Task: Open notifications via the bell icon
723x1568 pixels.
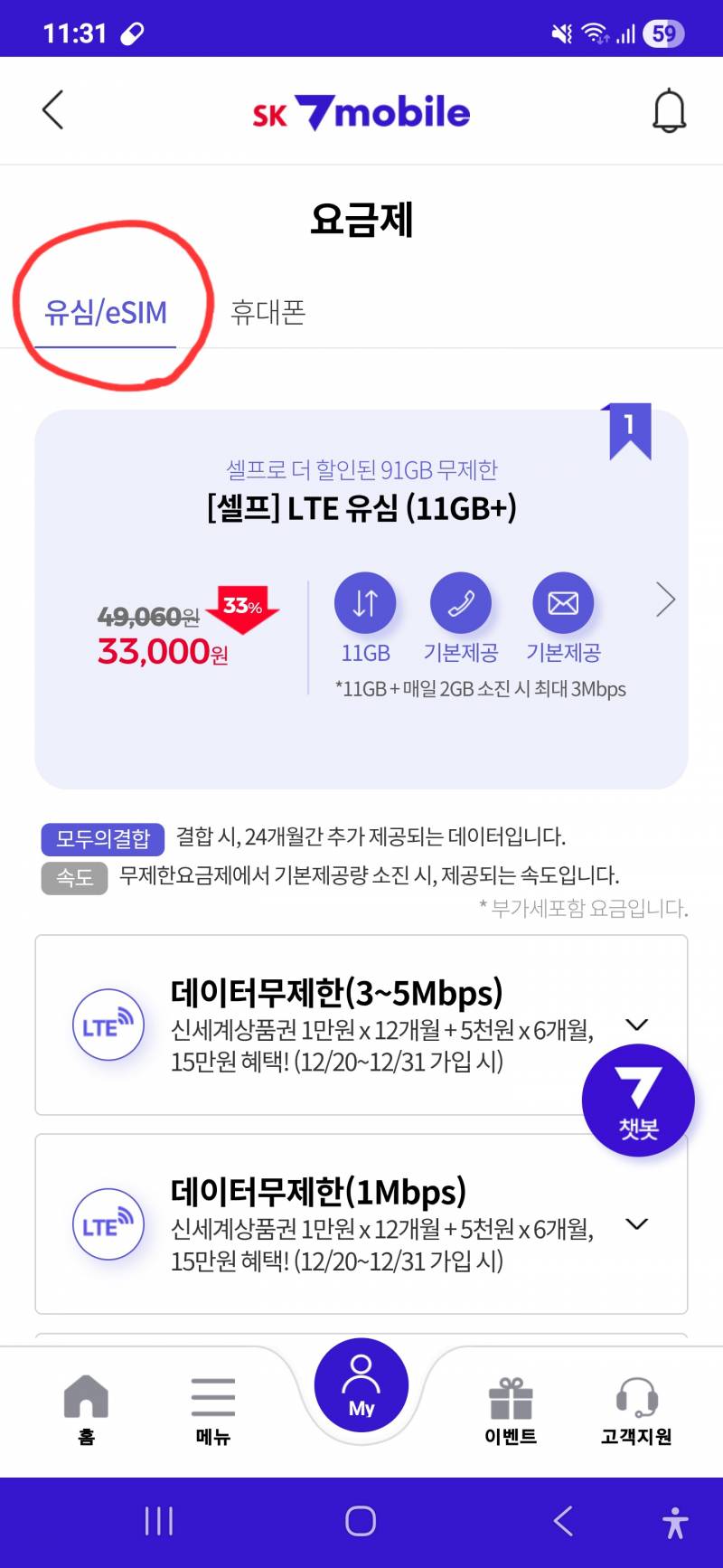Action: (670, 109)
